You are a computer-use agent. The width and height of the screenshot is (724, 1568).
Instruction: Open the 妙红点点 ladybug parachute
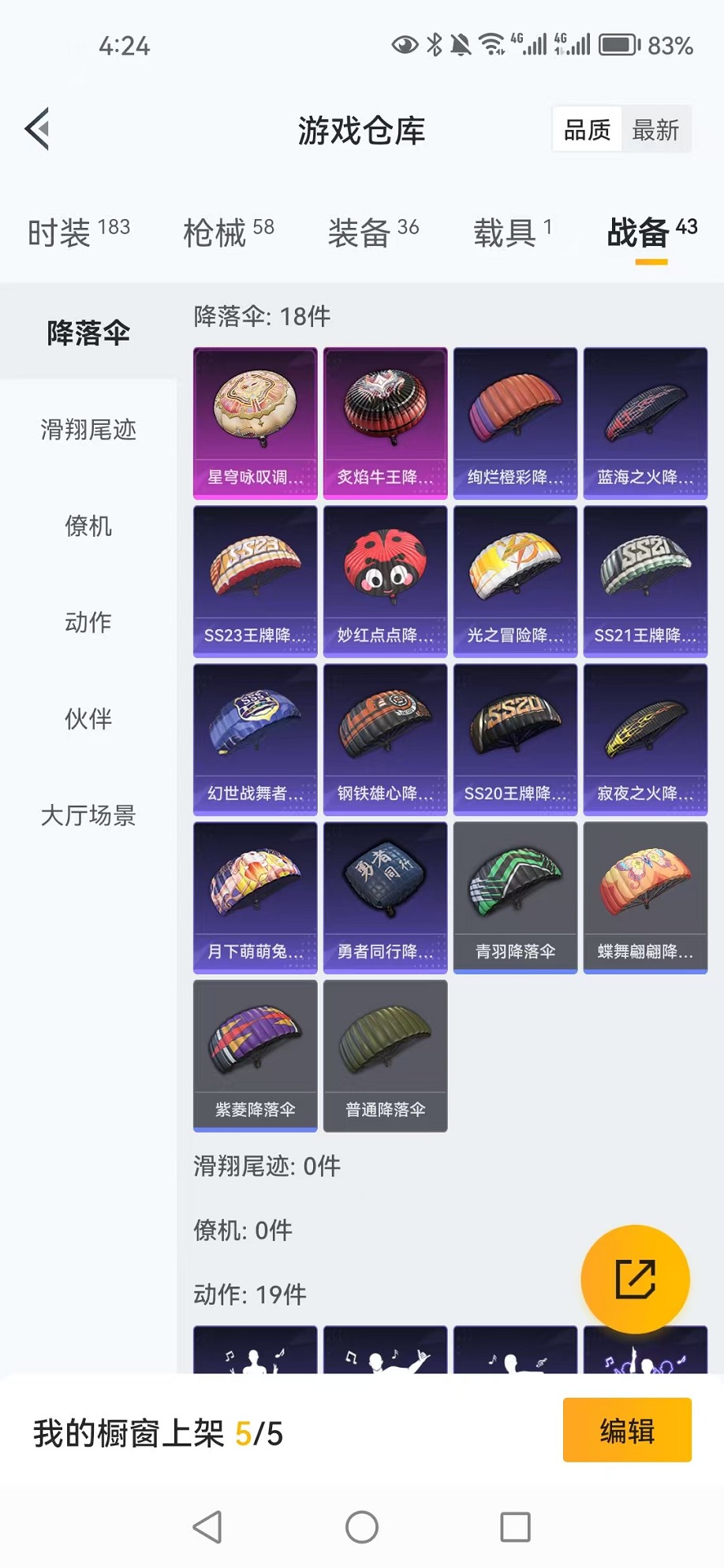click(x=385, y=581)
